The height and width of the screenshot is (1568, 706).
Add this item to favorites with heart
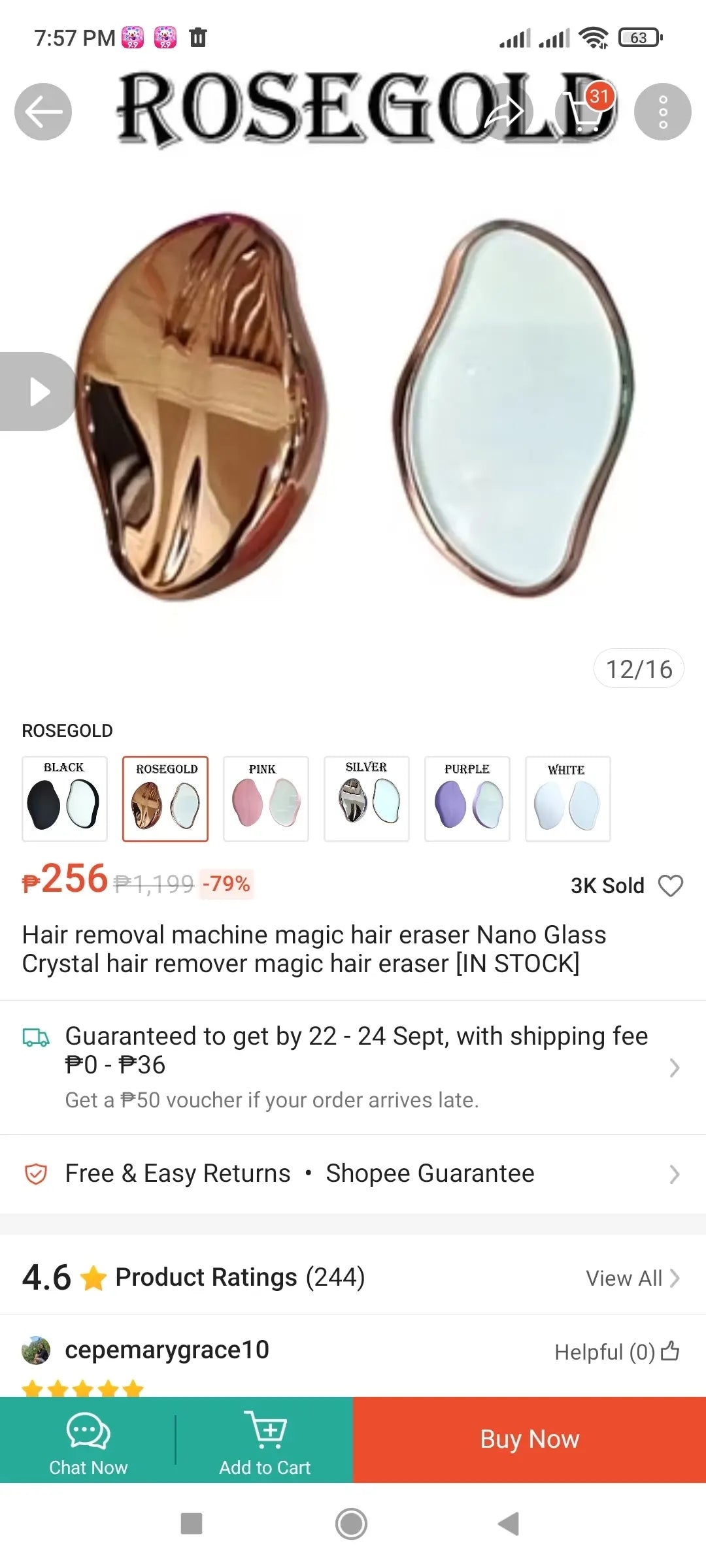[x=671, y=886]
